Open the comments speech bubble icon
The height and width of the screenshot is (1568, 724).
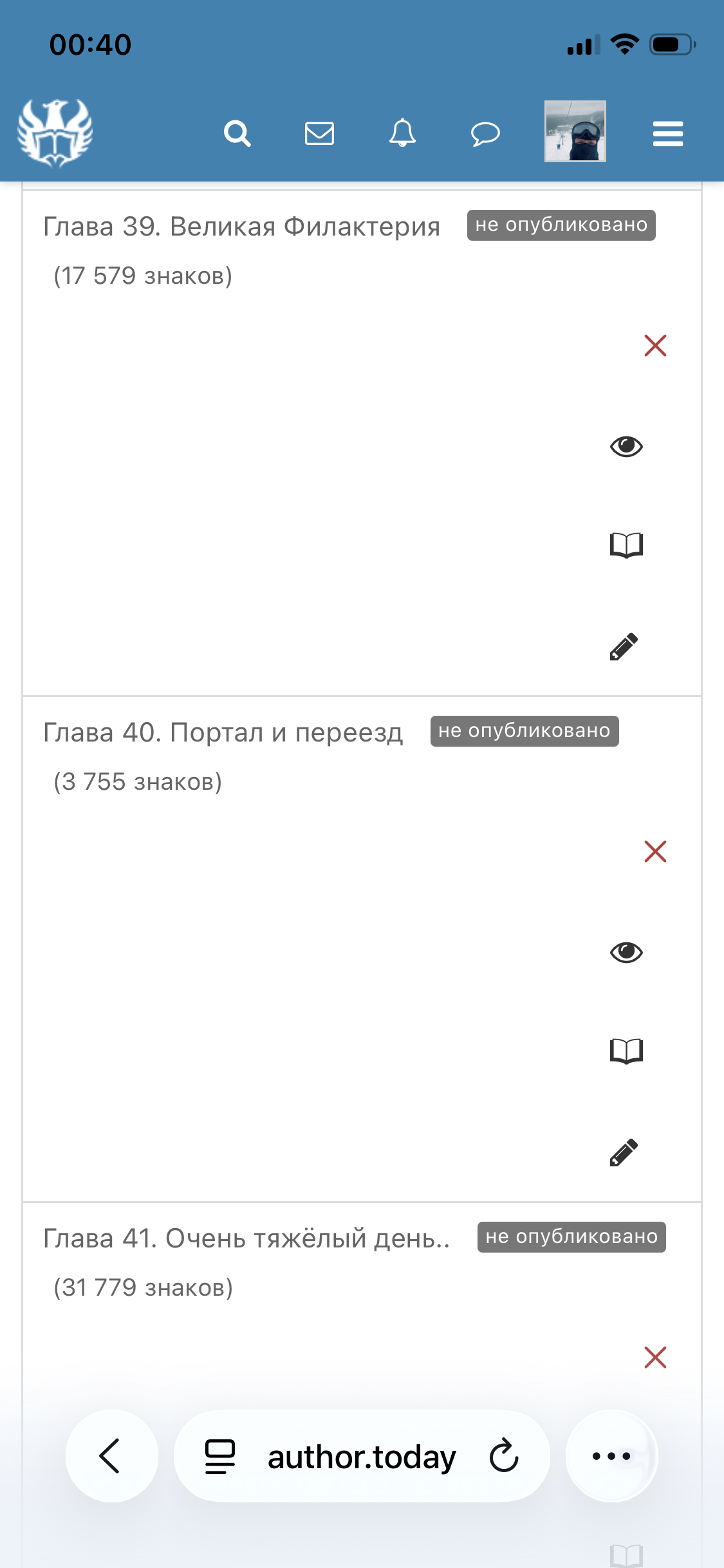click(485, 134)
